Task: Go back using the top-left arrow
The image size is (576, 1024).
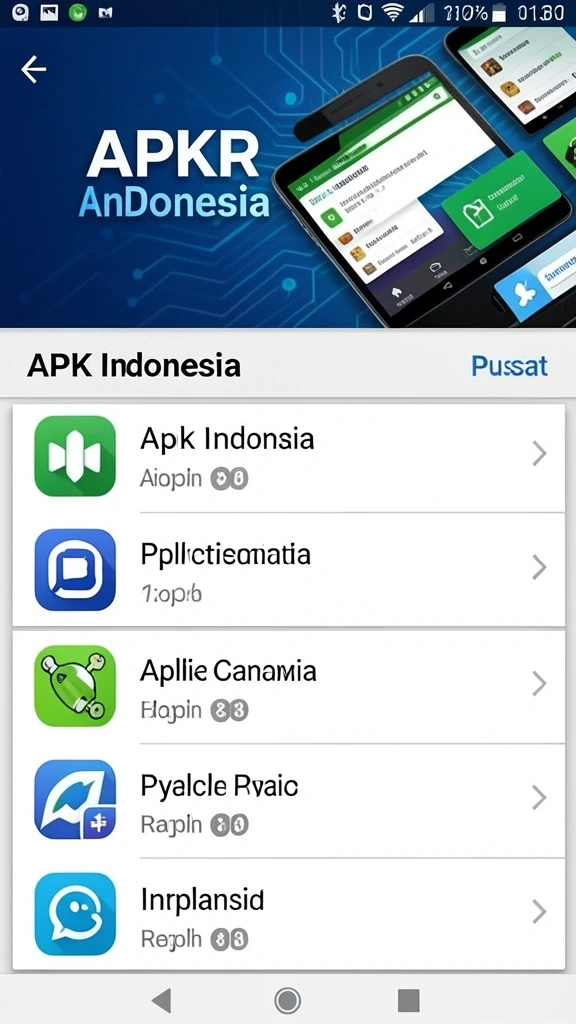Action: tap(33, 69)
